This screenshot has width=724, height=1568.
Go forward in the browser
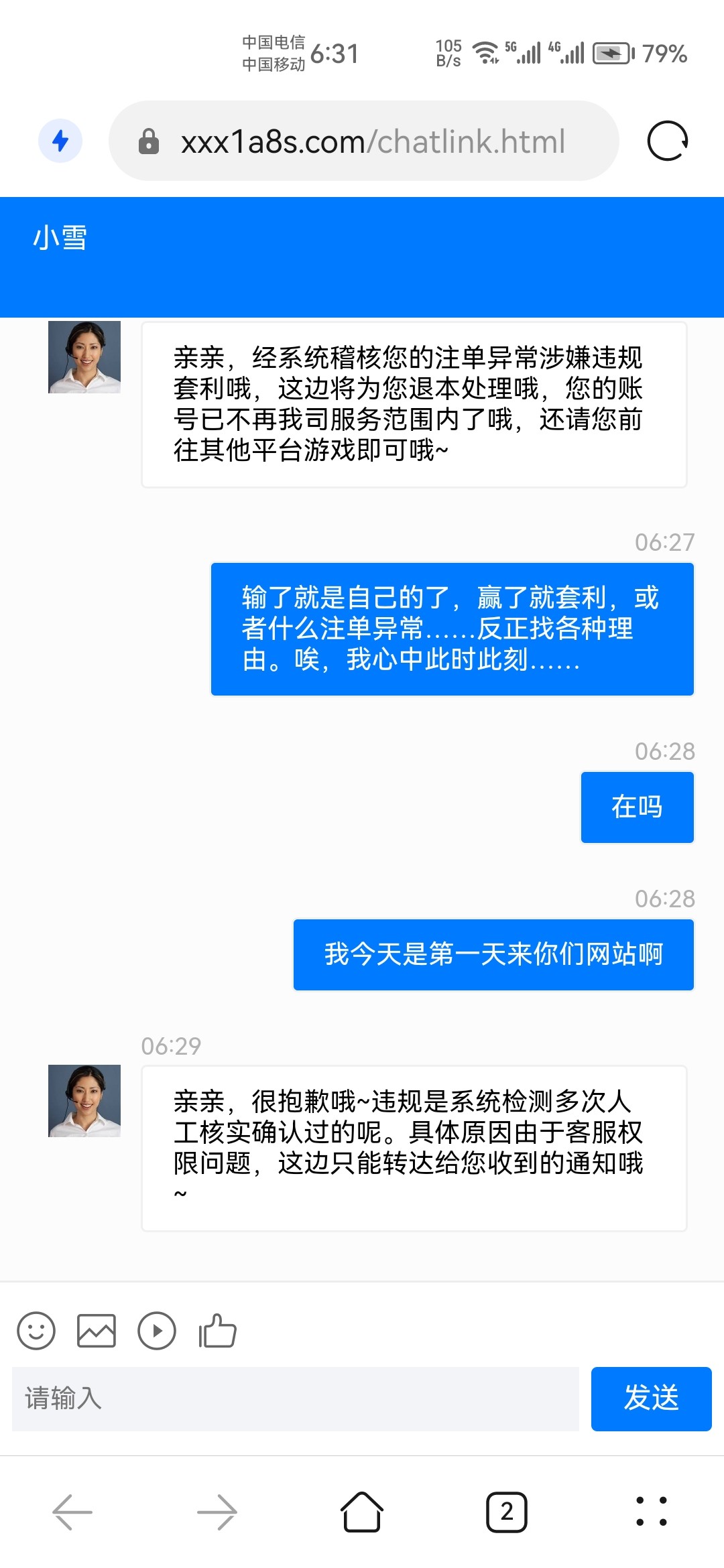(x=217, y=1512)
